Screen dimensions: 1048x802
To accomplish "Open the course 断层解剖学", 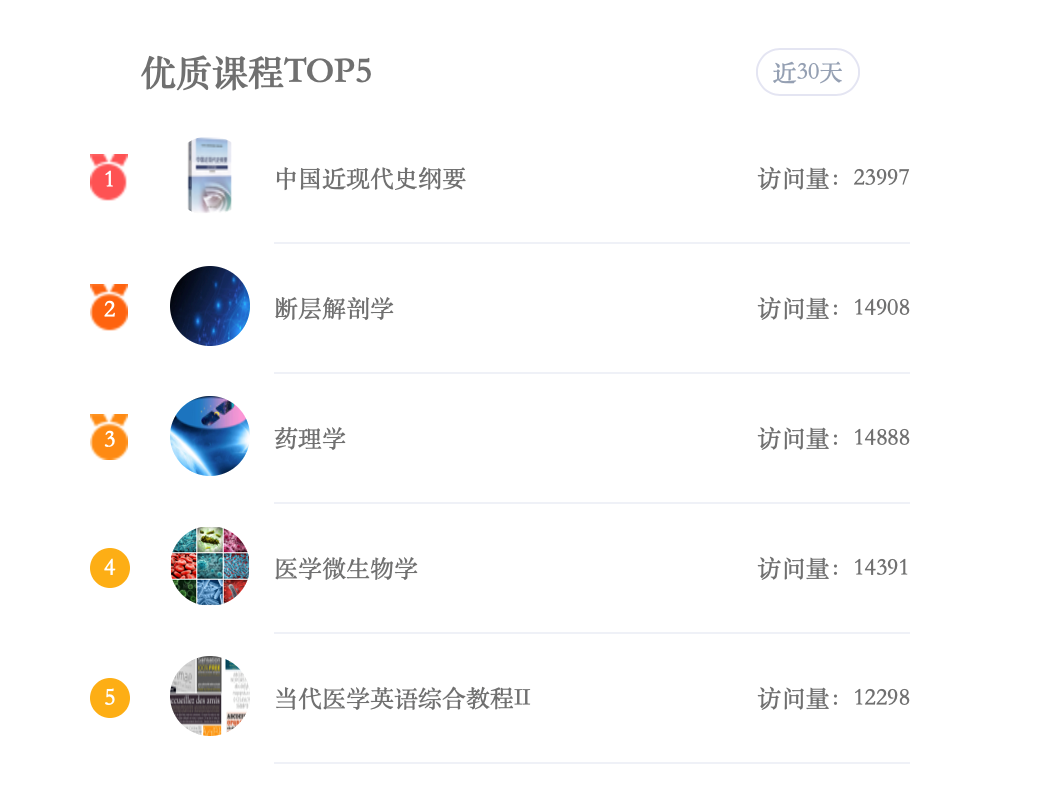I will coord(334,309).
